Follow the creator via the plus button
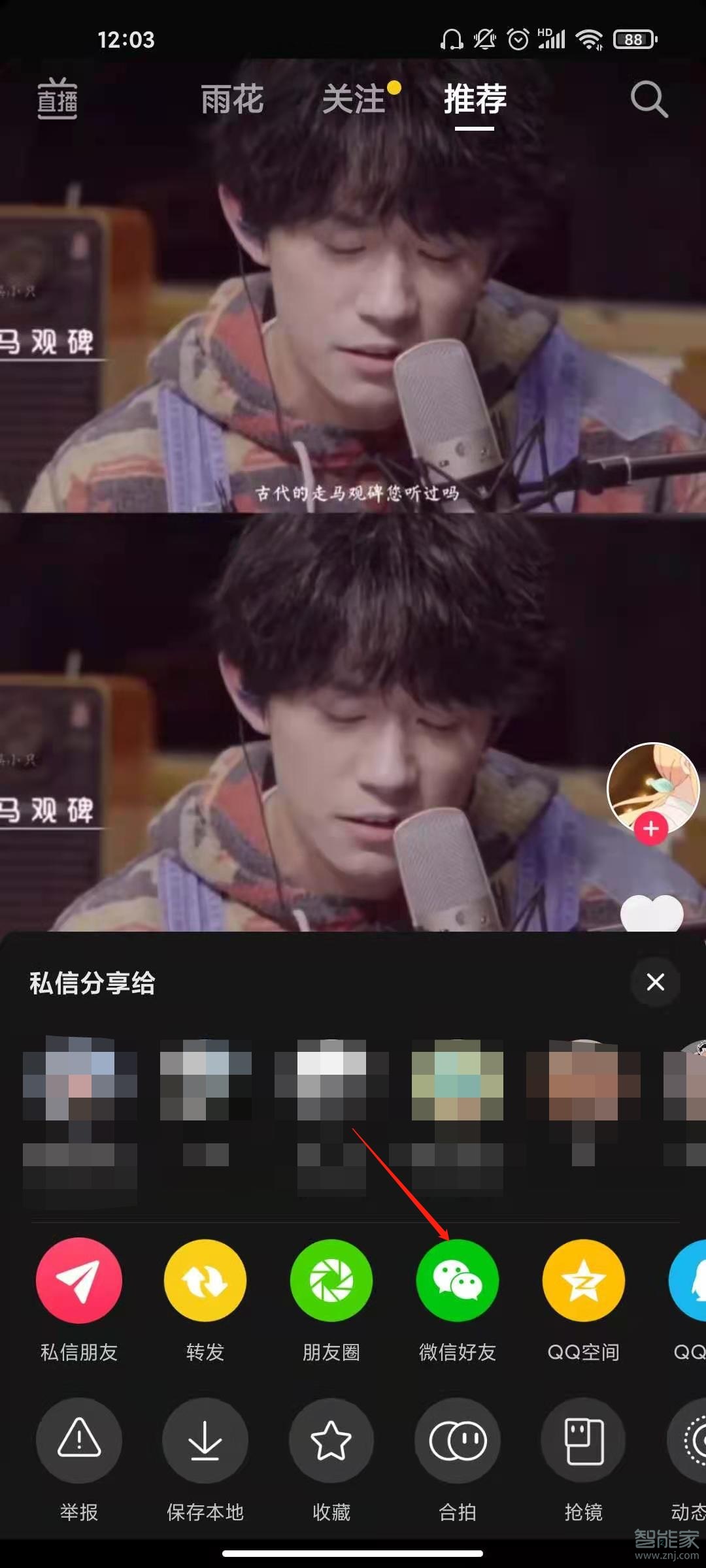This screenshot has height=1568, width=706. [650, 828]
